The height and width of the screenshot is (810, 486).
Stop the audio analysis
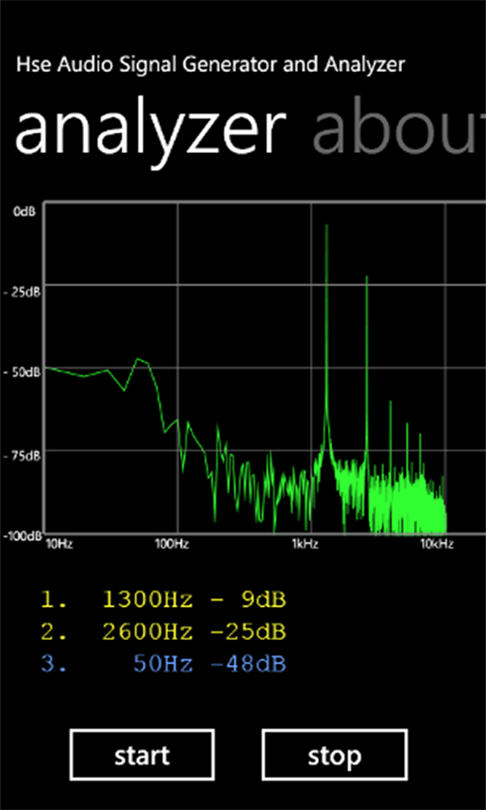click(334, 755)
